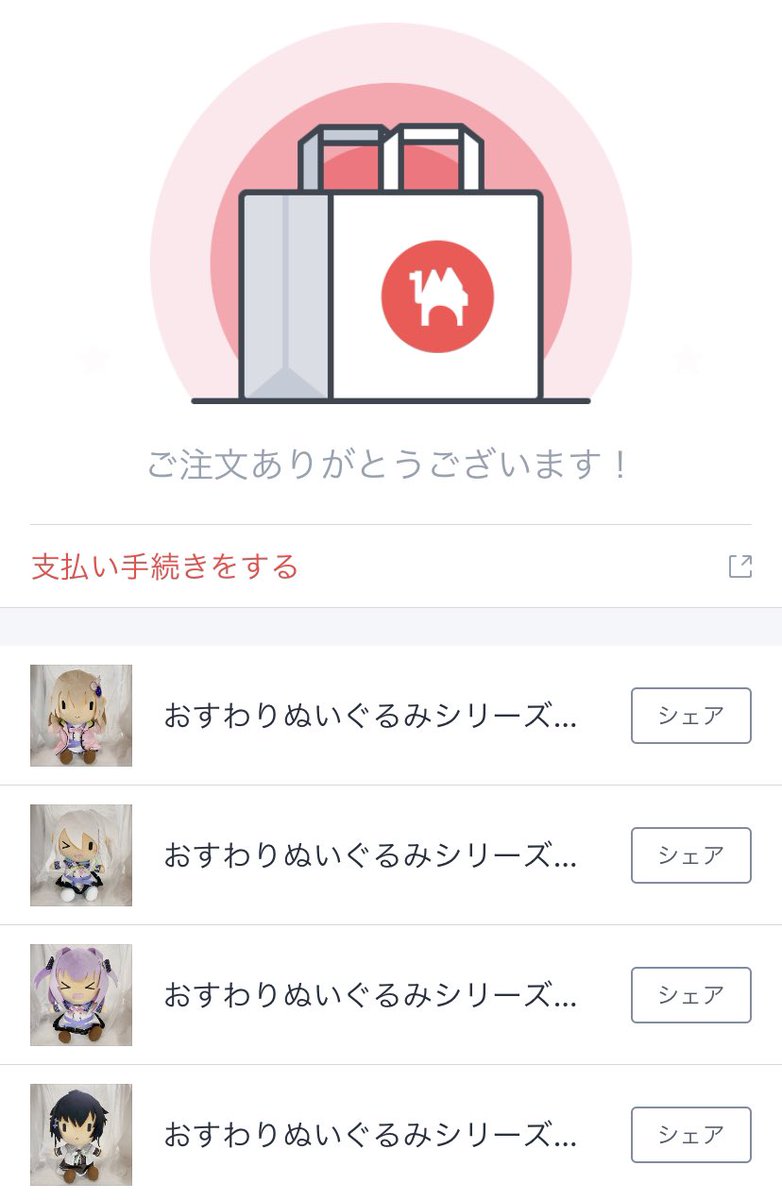Screen dimensions: 782x1200
Task: Open the 支払い手続きをする payment link
Action: point(165,567)
